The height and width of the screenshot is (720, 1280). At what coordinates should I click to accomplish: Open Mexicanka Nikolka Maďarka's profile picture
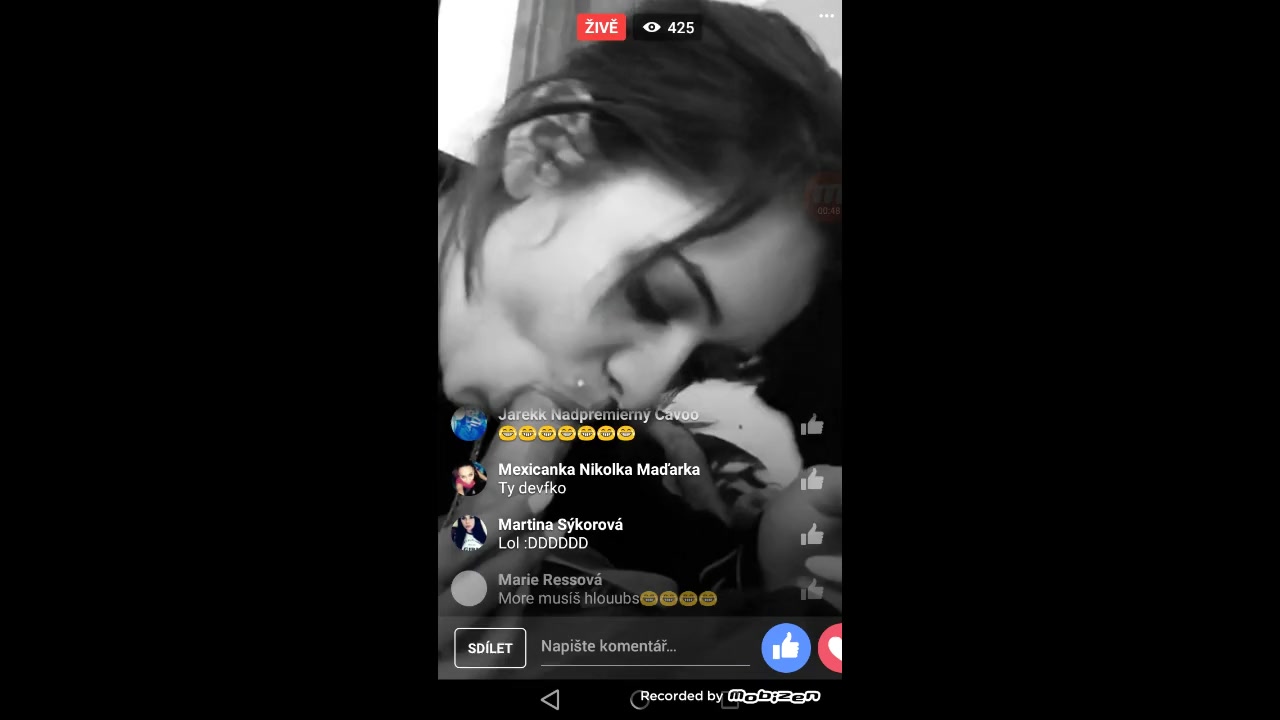(x=469, y=478)
